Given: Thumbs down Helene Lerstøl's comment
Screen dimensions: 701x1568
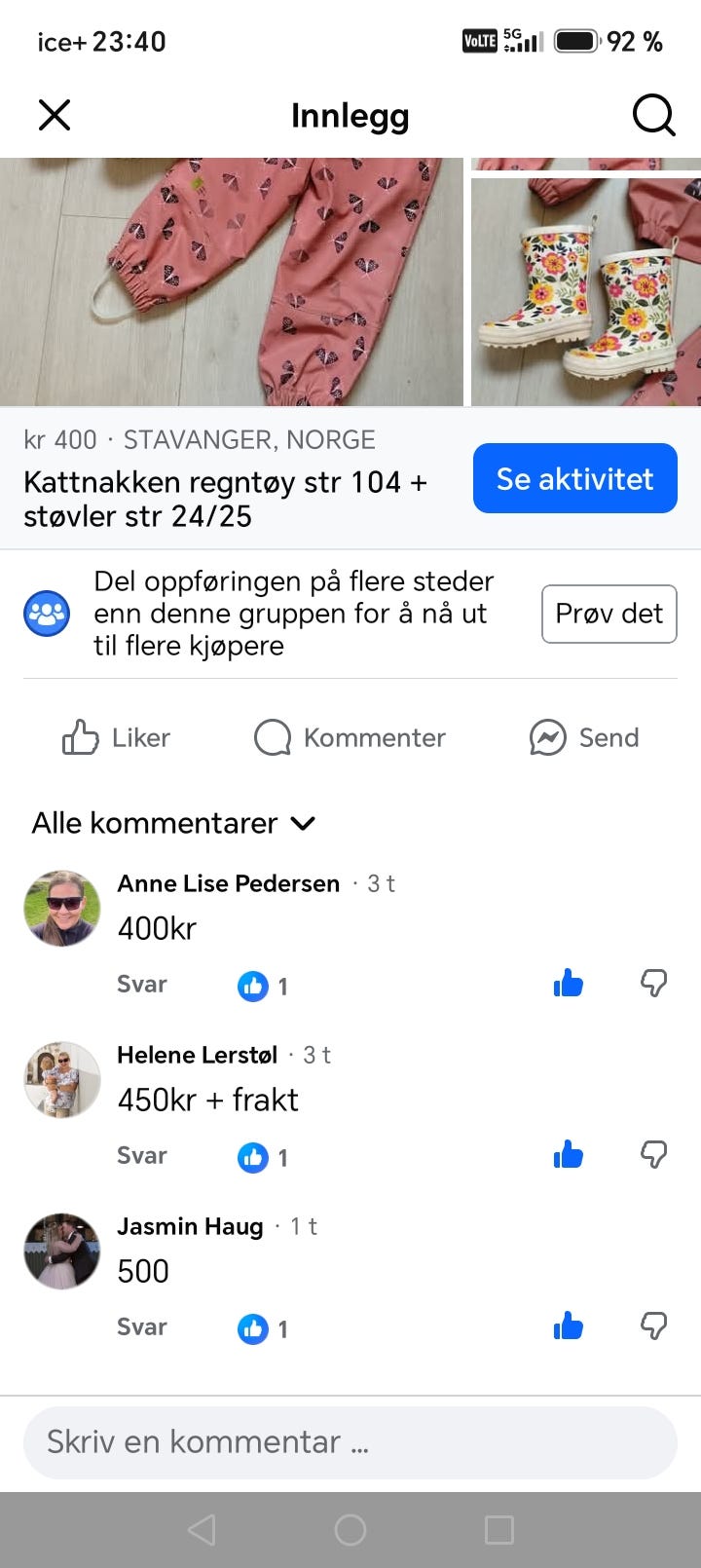Looking at the screenshot, I should (653, 1155).
